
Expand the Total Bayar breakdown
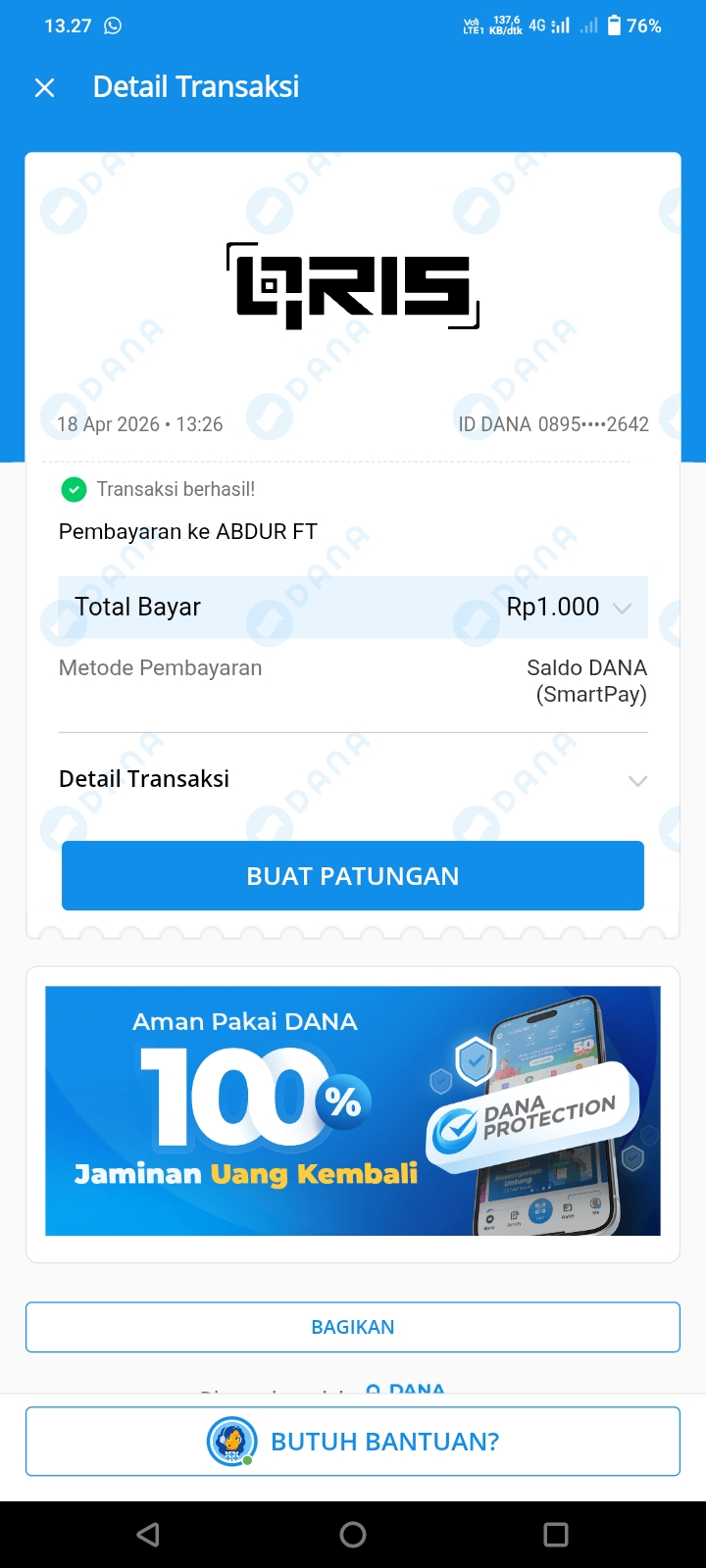click(622, 608)
